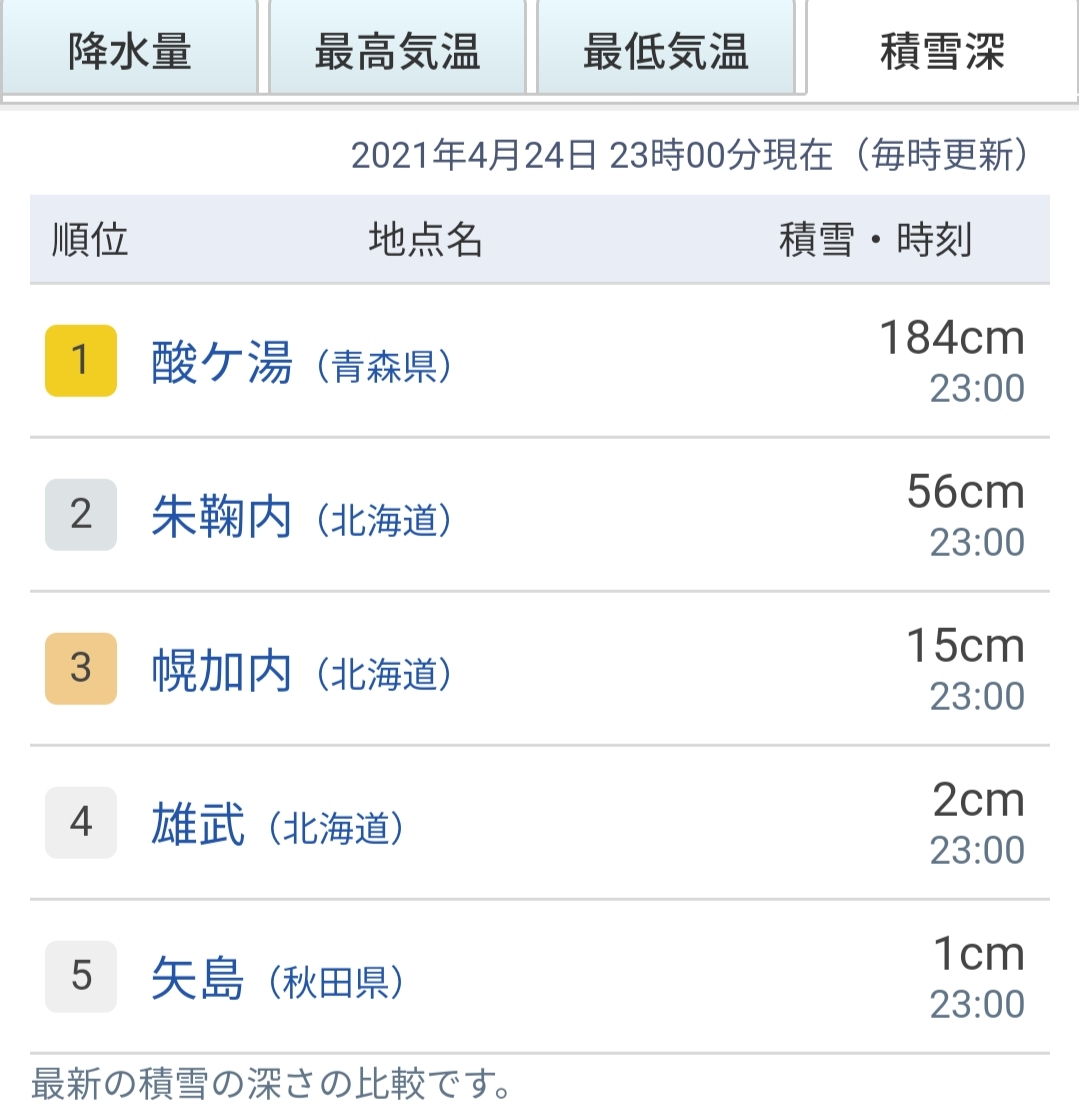The image size is (1079, 1116).
Task: Open the 朱鞠内 (北海道) location link
Action: pos(301,517)
